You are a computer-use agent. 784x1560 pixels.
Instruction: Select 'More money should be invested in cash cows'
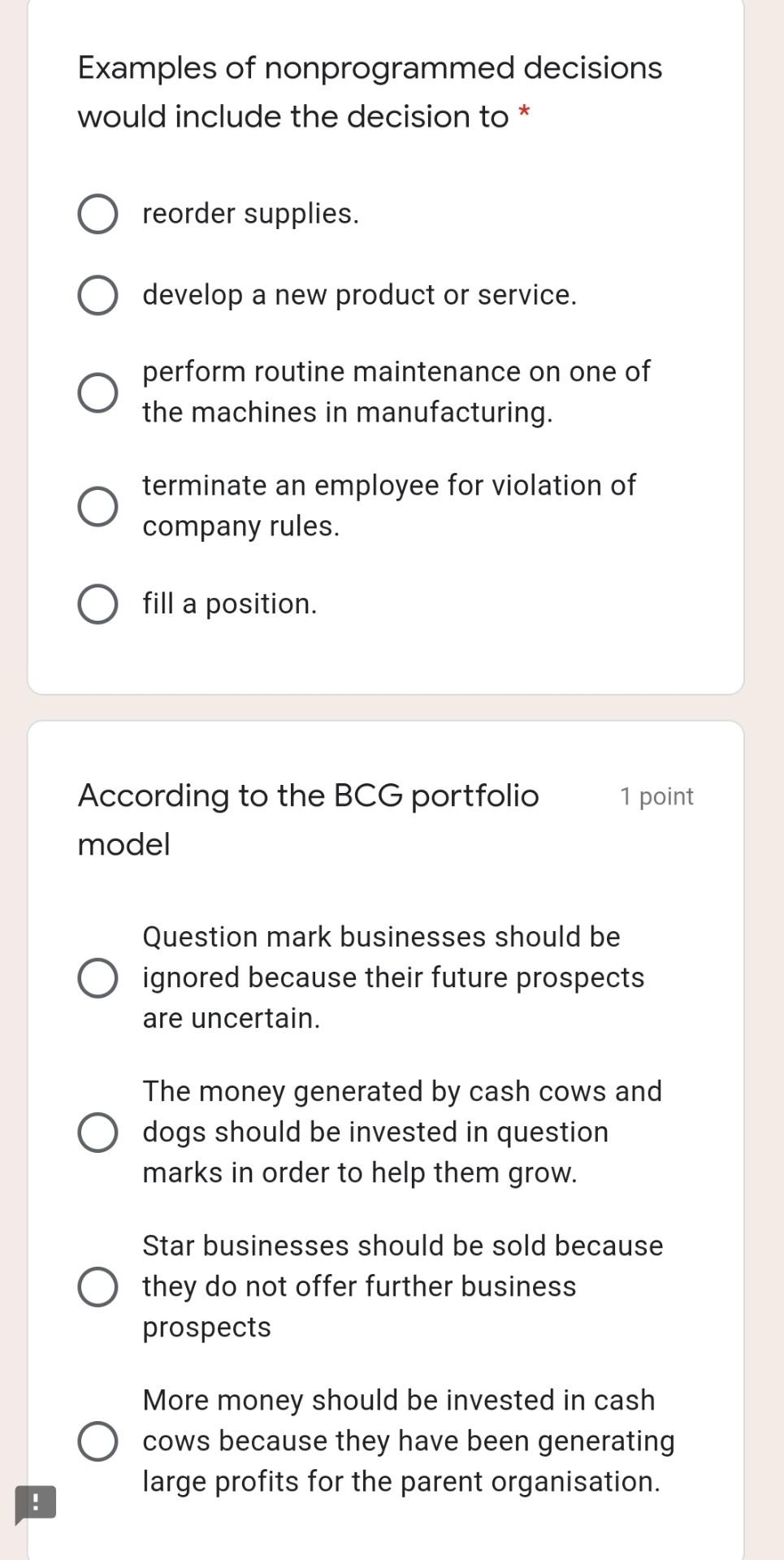[97, 1441]
